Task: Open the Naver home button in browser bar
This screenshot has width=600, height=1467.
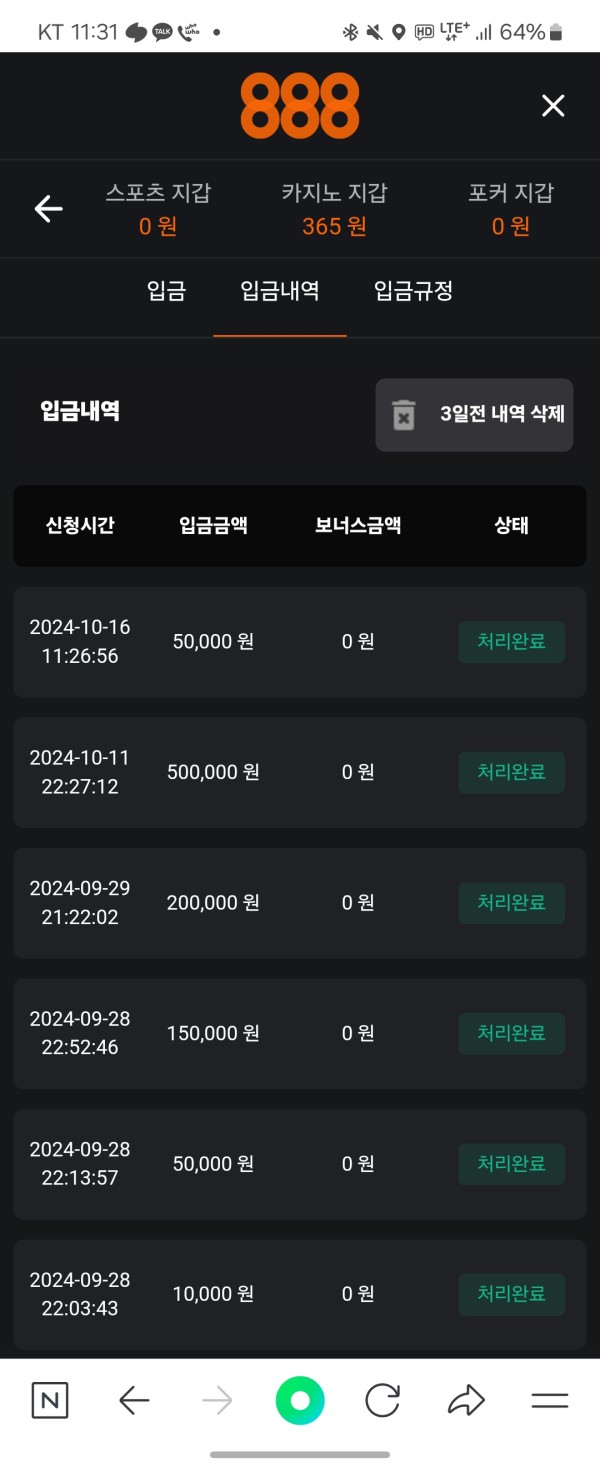Action: [50, 1401]
